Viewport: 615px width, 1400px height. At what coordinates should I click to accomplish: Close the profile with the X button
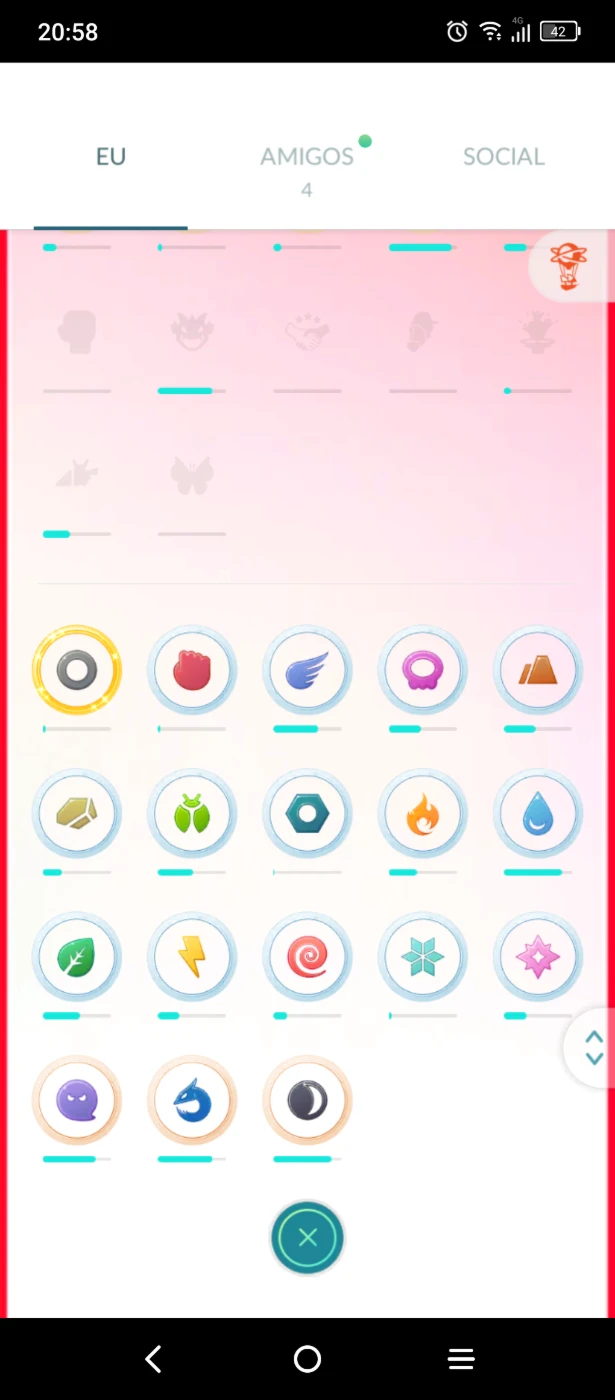click(x=307, y=1237)
